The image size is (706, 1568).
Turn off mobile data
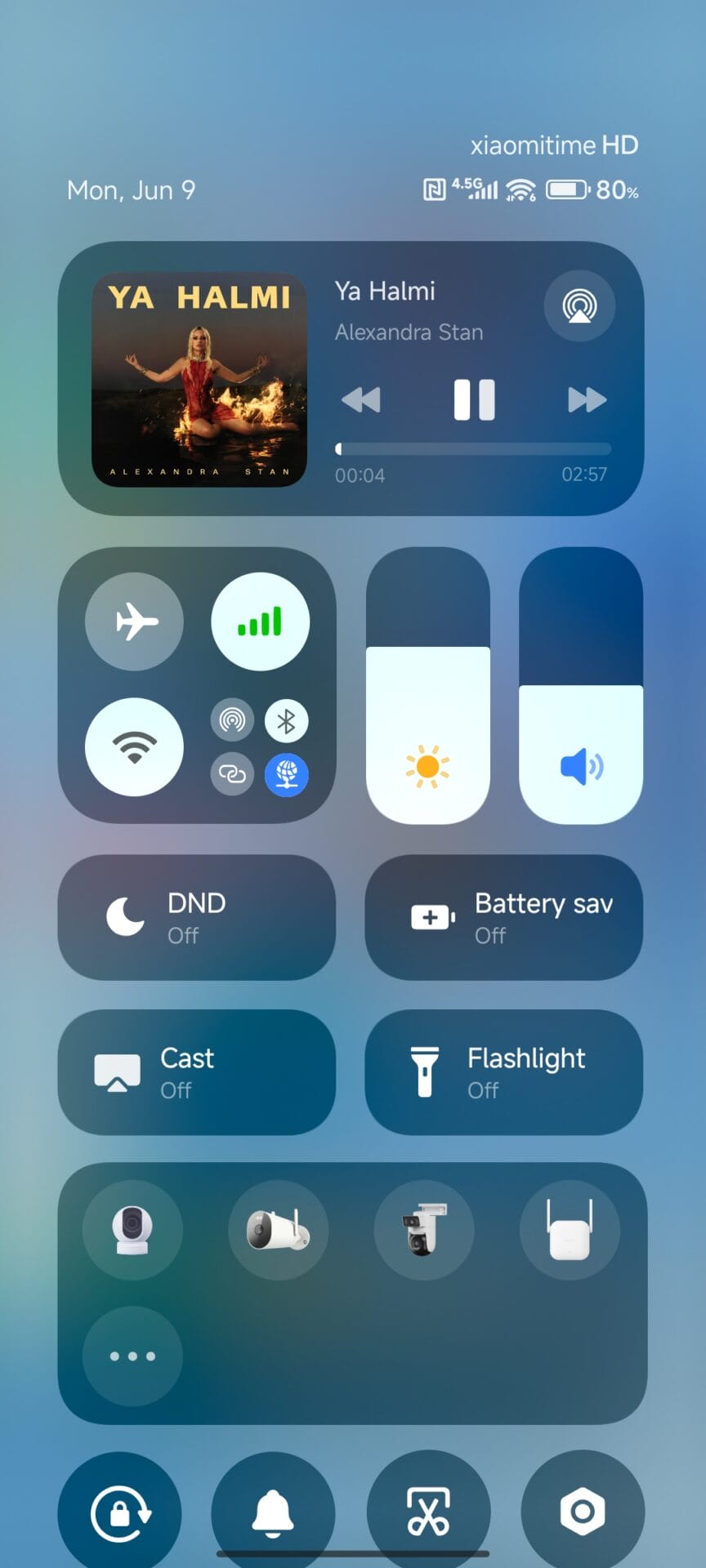point(260,621)
